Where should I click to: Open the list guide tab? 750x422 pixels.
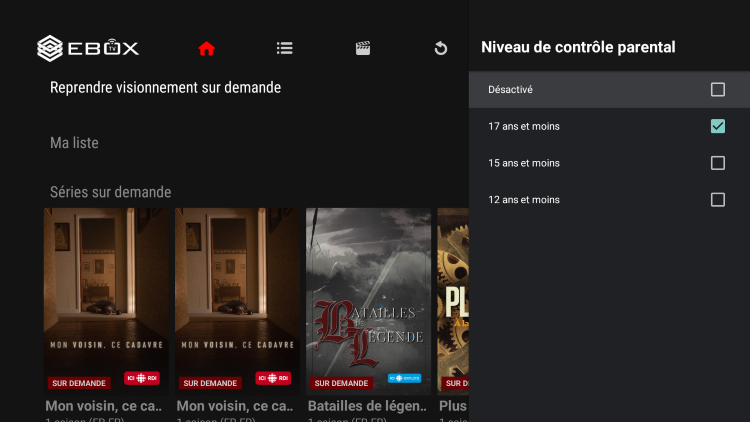point(285,48)
